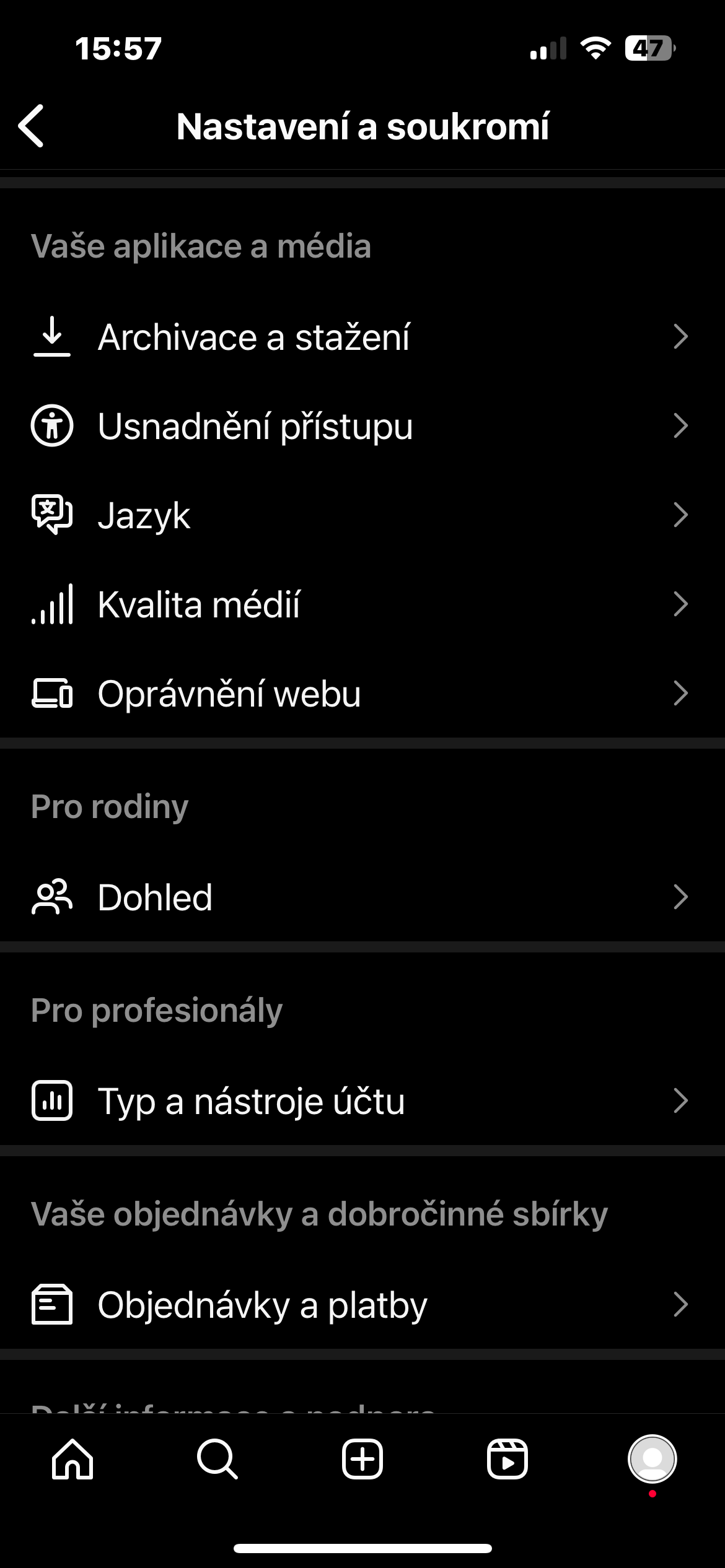Create a new post
The image size is (725, 1568).
[x=362, y=1459]
